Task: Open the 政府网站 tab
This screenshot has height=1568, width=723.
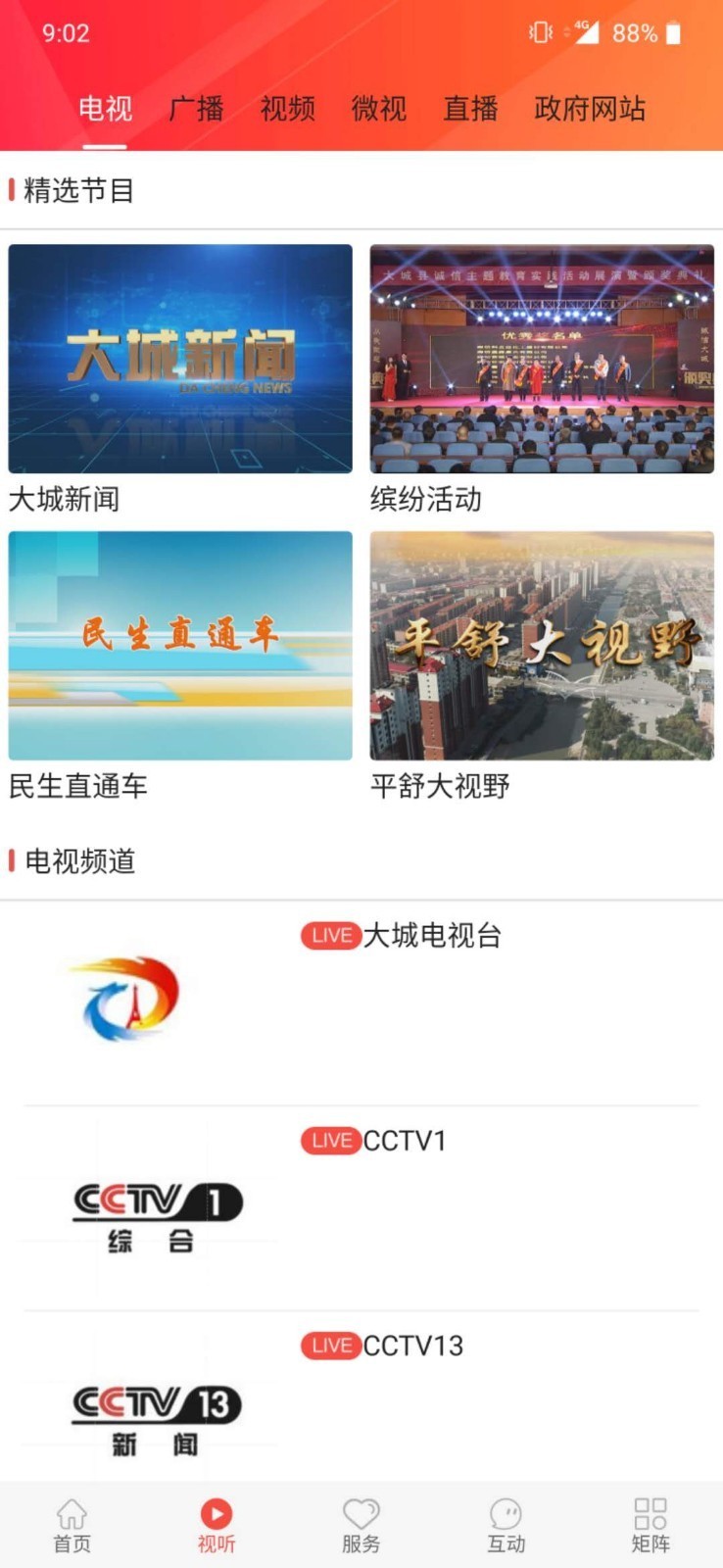Action: pyautogui.click(x=590, y=109)
